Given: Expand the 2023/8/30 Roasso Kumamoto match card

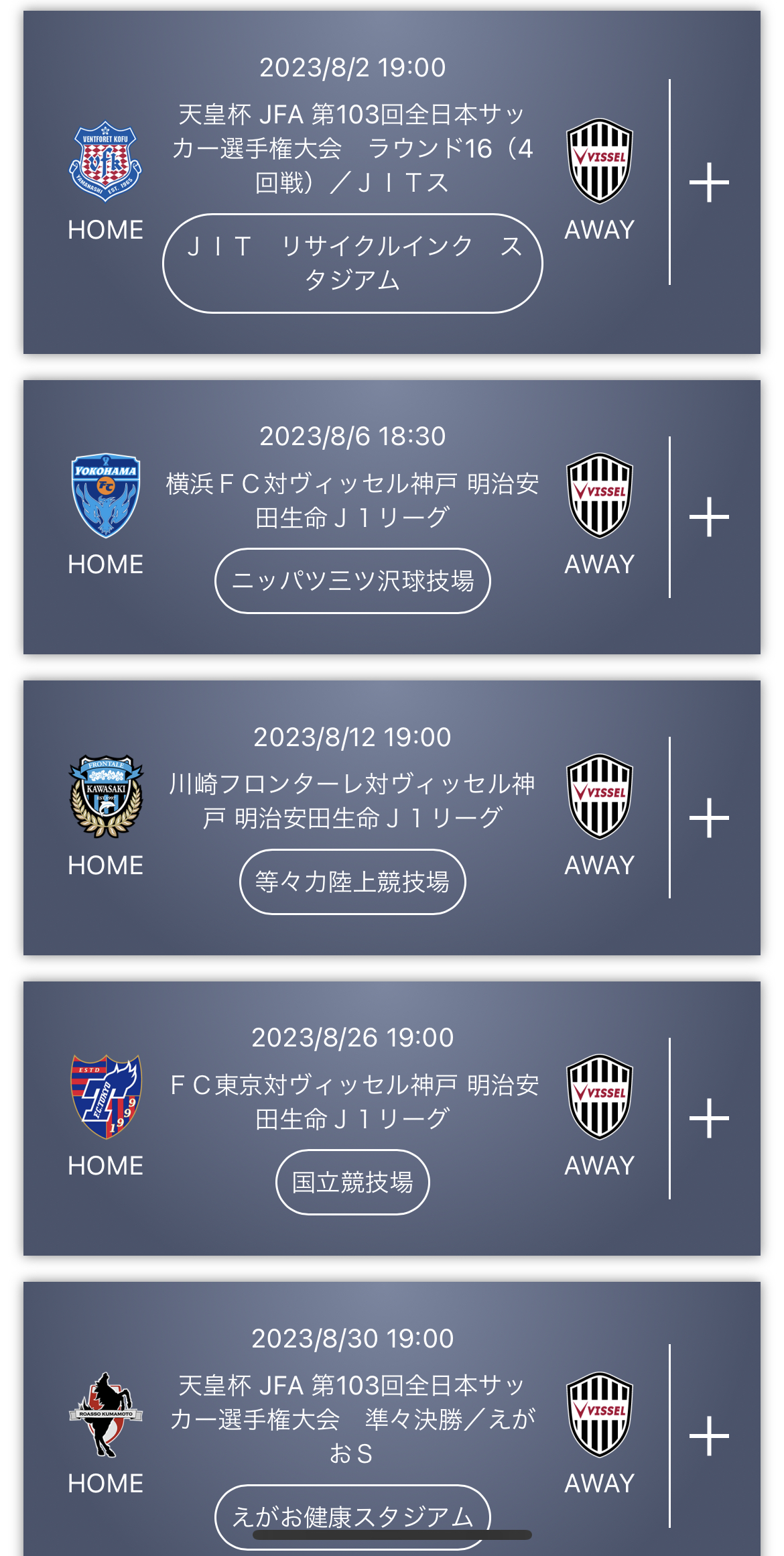Looking at the screenshot, I should click(709, 1436).
